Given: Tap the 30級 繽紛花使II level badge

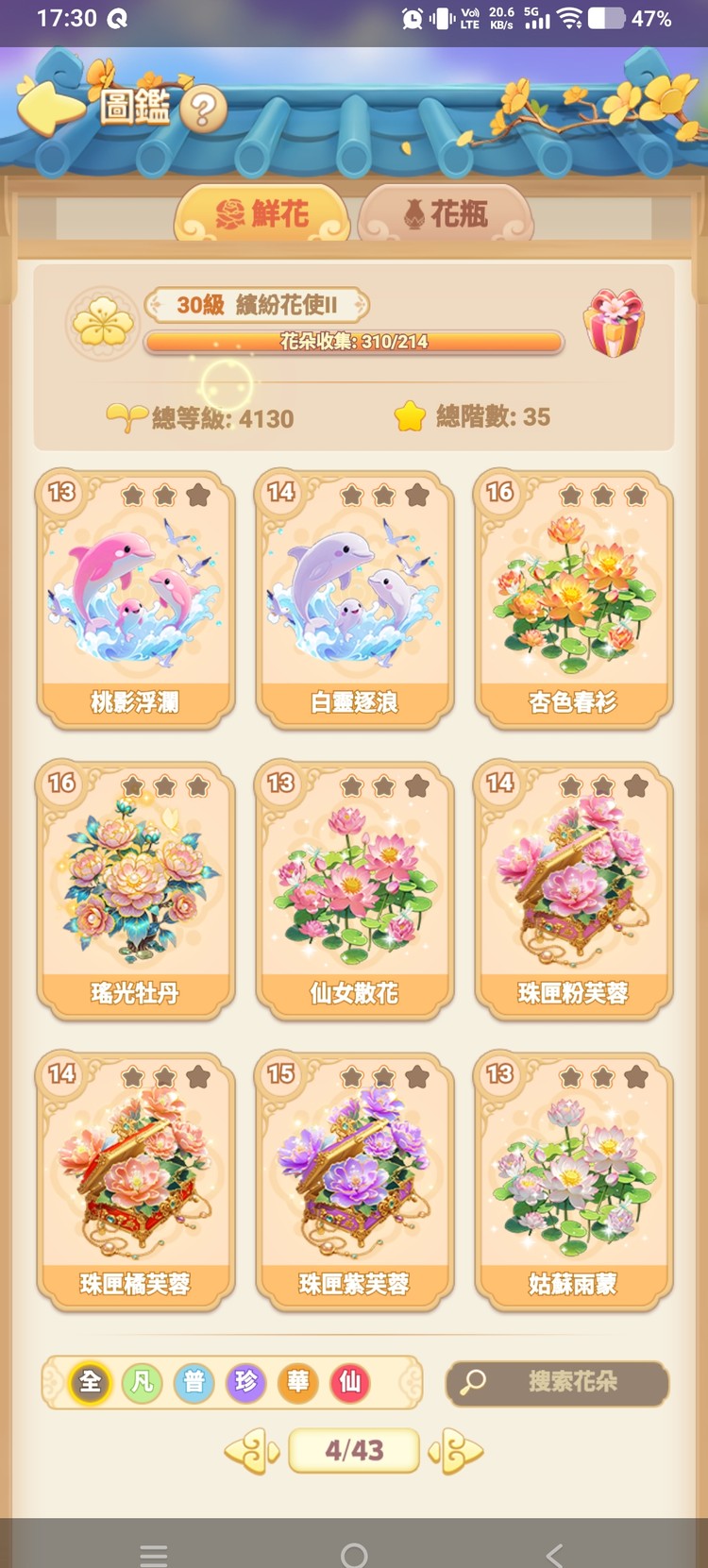Looking at the screenshot, I should point(258,305).
